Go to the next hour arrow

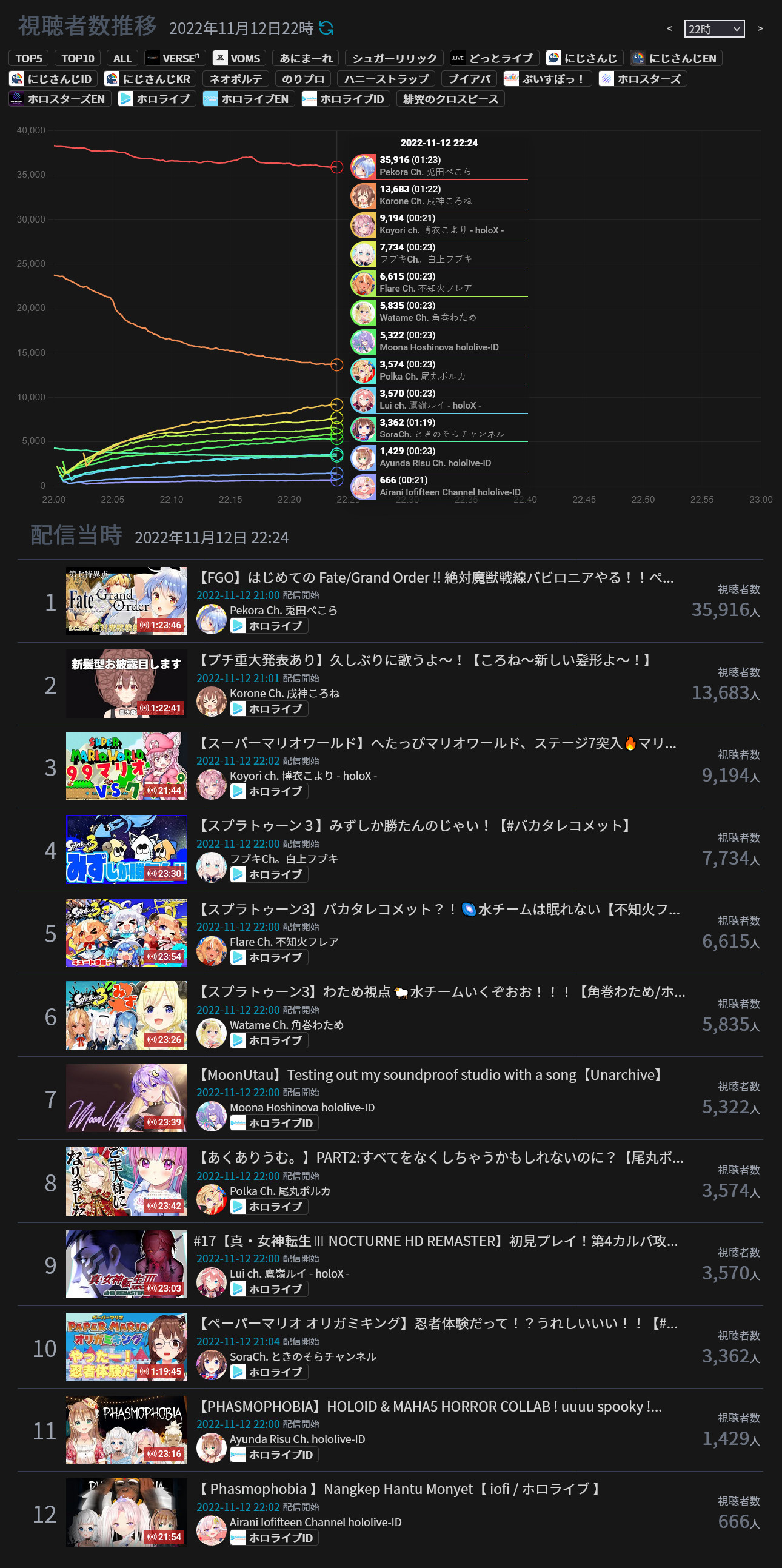tap(760, 28)
